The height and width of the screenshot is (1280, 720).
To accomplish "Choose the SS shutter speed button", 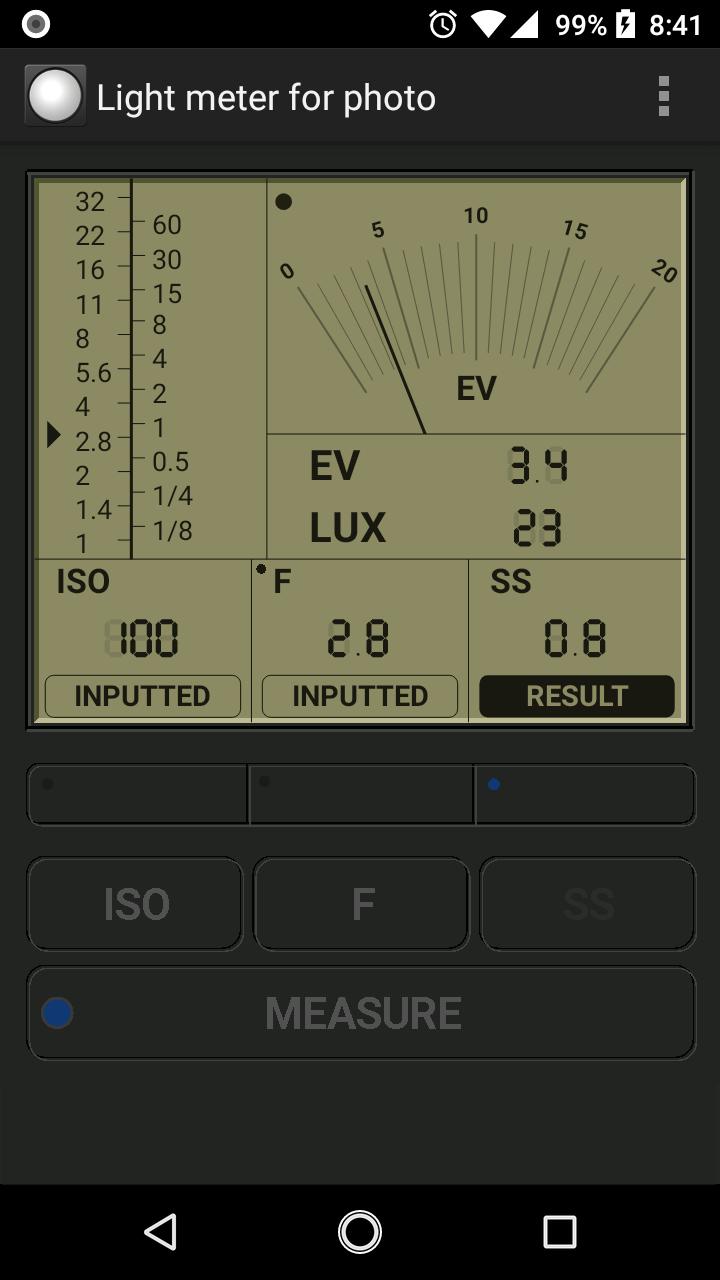I will pyautogui.click(x=588, y=904).
